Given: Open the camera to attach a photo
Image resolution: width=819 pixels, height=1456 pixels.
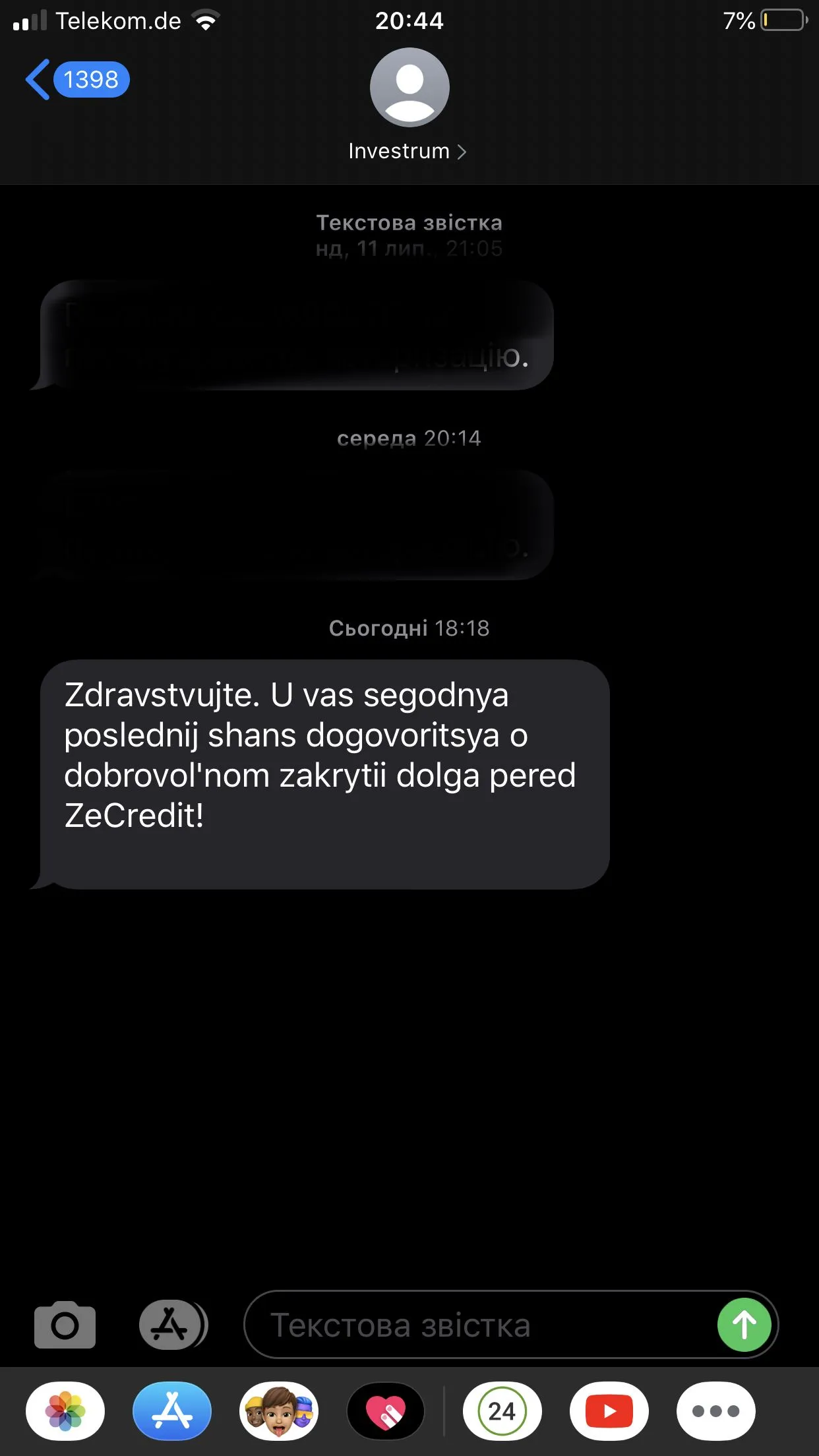Looking at the screenshot, I should point(65,1325).
